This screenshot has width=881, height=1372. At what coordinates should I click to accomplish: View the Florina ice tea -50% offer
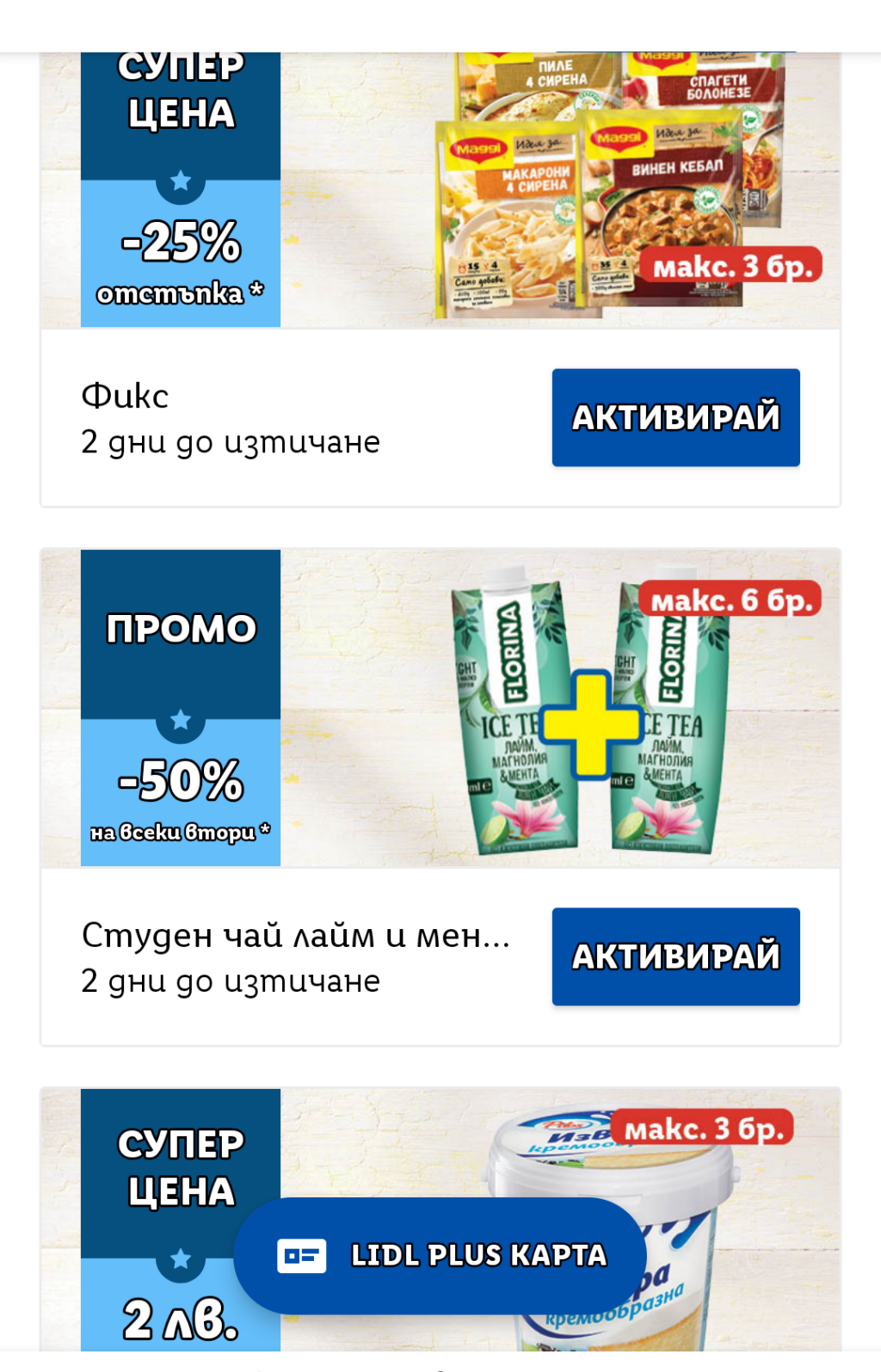tap(516, 710)
